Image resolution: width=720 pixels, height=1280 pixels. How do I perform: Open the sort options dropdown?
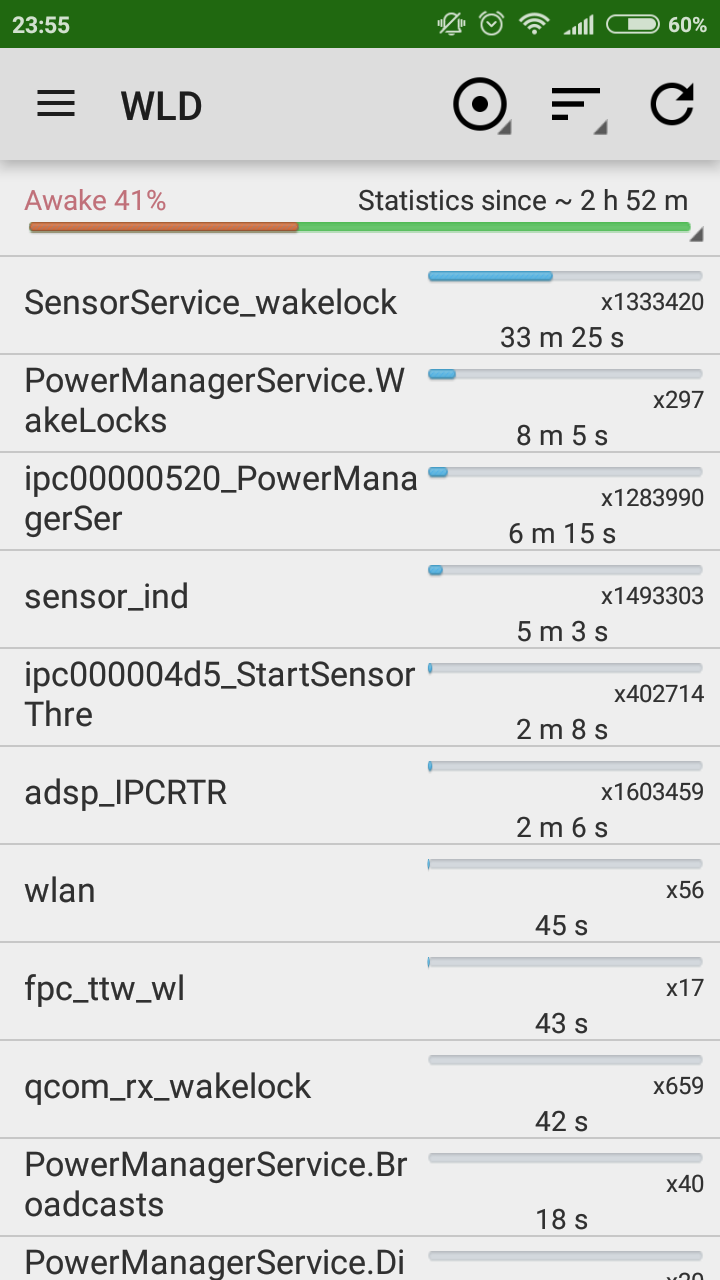point(578,105)
